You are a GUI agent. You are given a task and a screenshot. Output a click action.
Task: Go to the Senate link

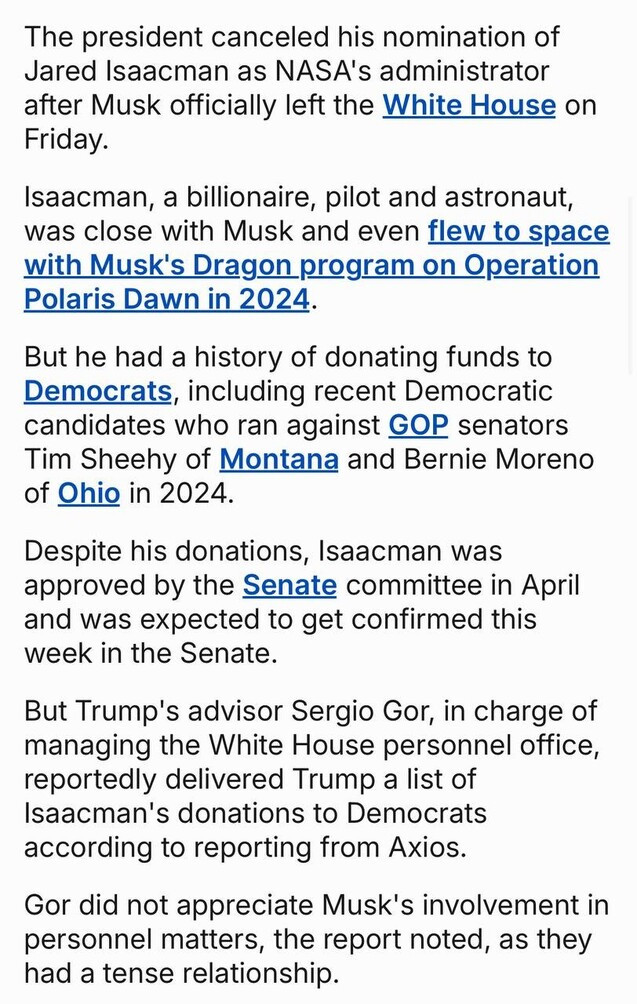point(290,585)
